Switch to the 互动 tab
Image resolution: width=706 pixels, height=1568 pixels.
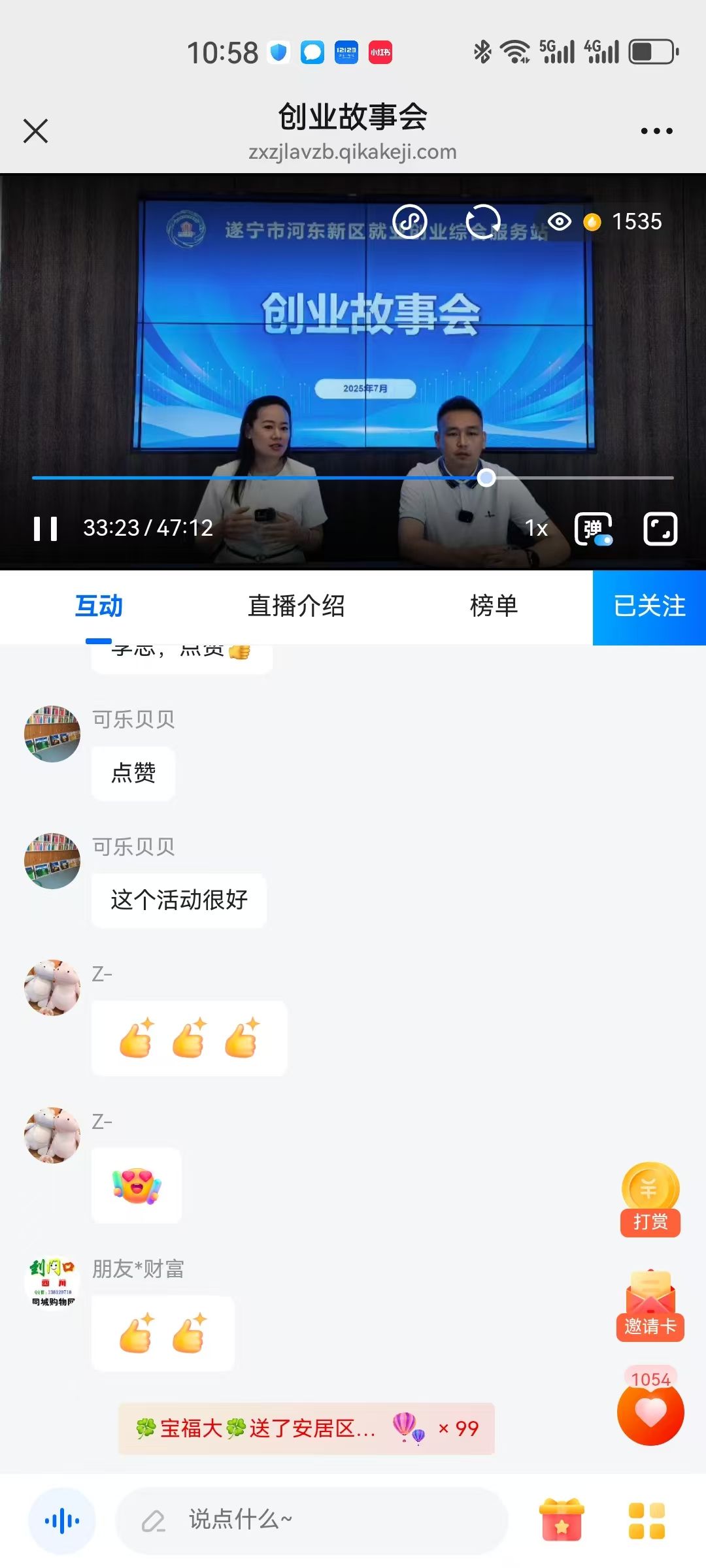tap(99, 606)
